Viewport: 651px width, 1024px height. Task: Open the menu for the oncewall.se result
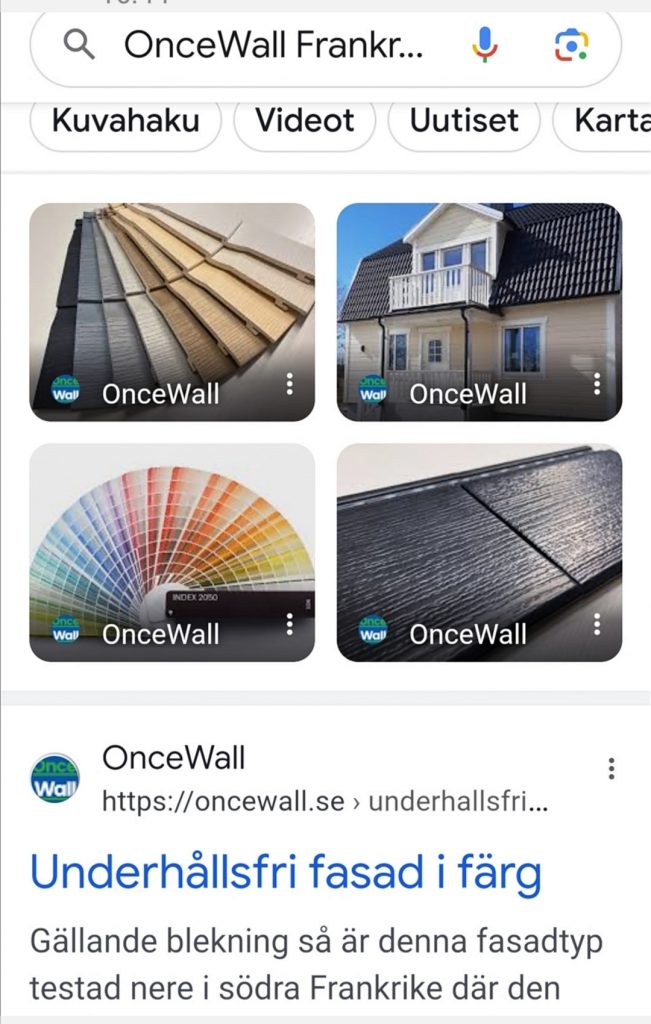point(611,768)
